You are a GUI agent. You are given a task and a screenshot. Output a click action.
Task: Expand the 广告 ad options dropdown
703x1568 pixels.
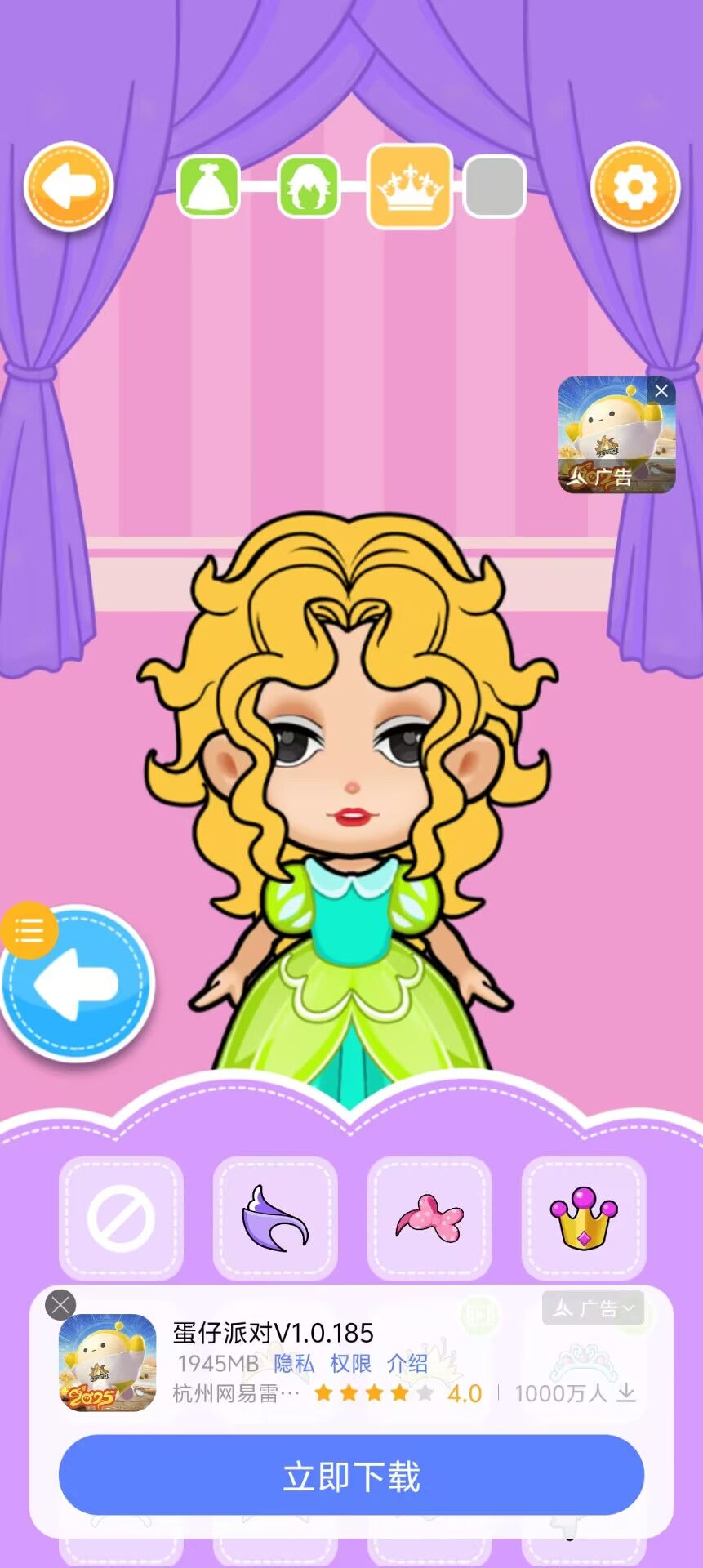pyautogui.click(x=594, y=1309)
